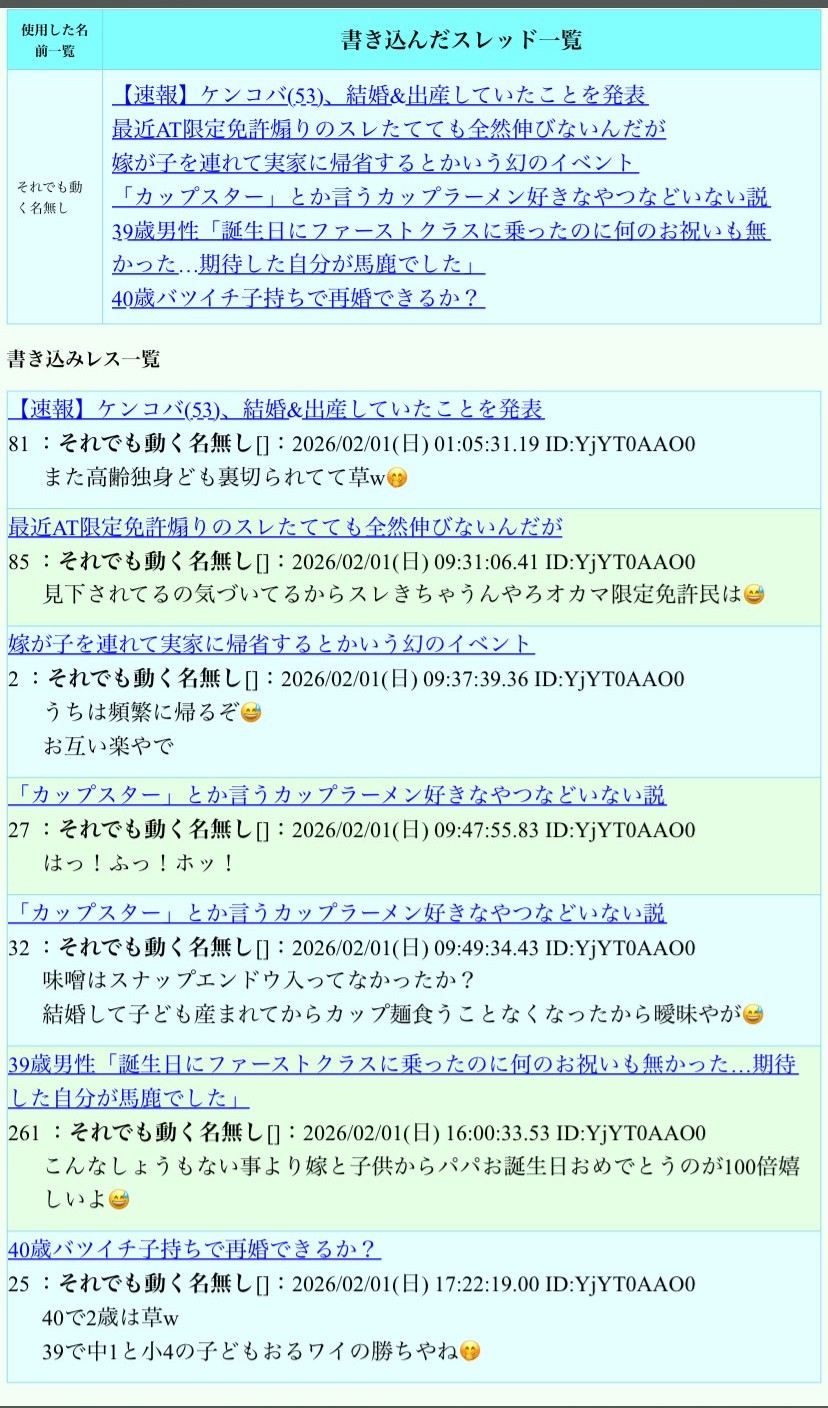Open AT限定免許 thread title above post 85
This screenshot has width=828, height=1408.
(x=285, y=527)
